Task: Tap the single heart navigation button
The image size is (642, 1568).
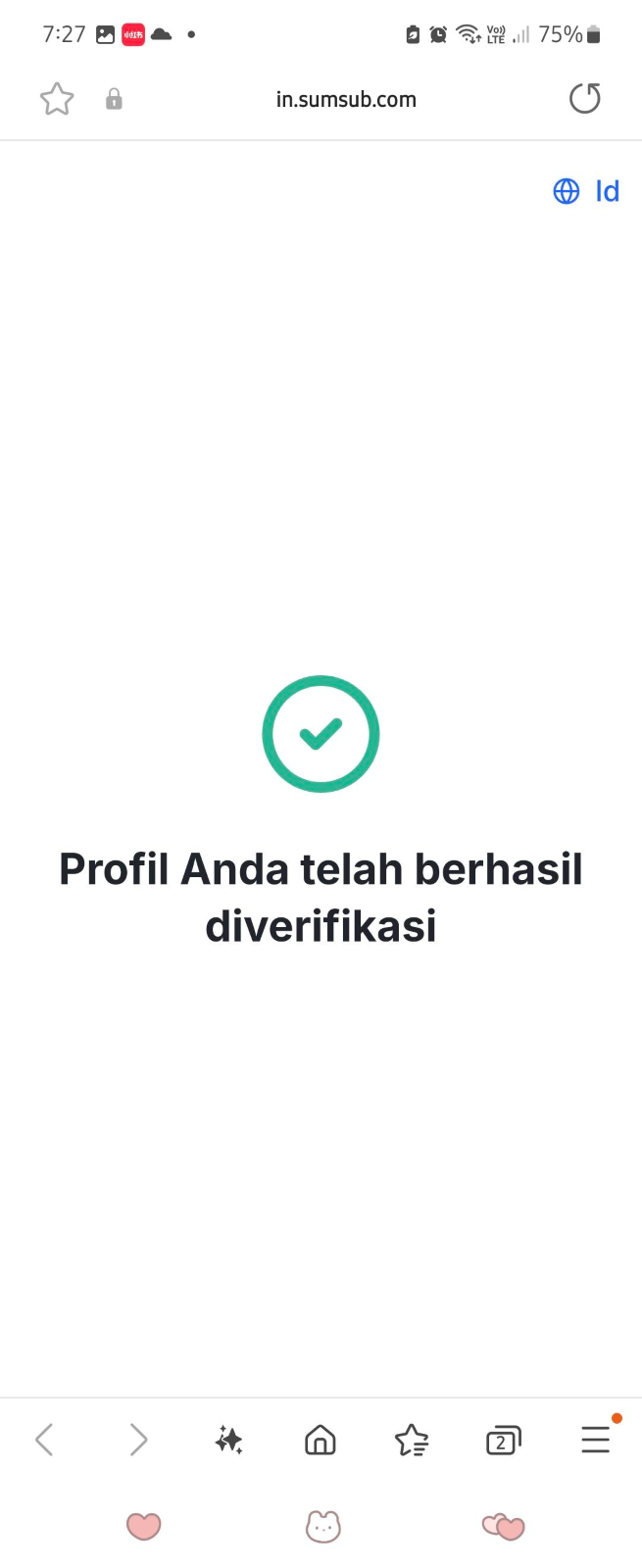Action: tap(143, 1526)
